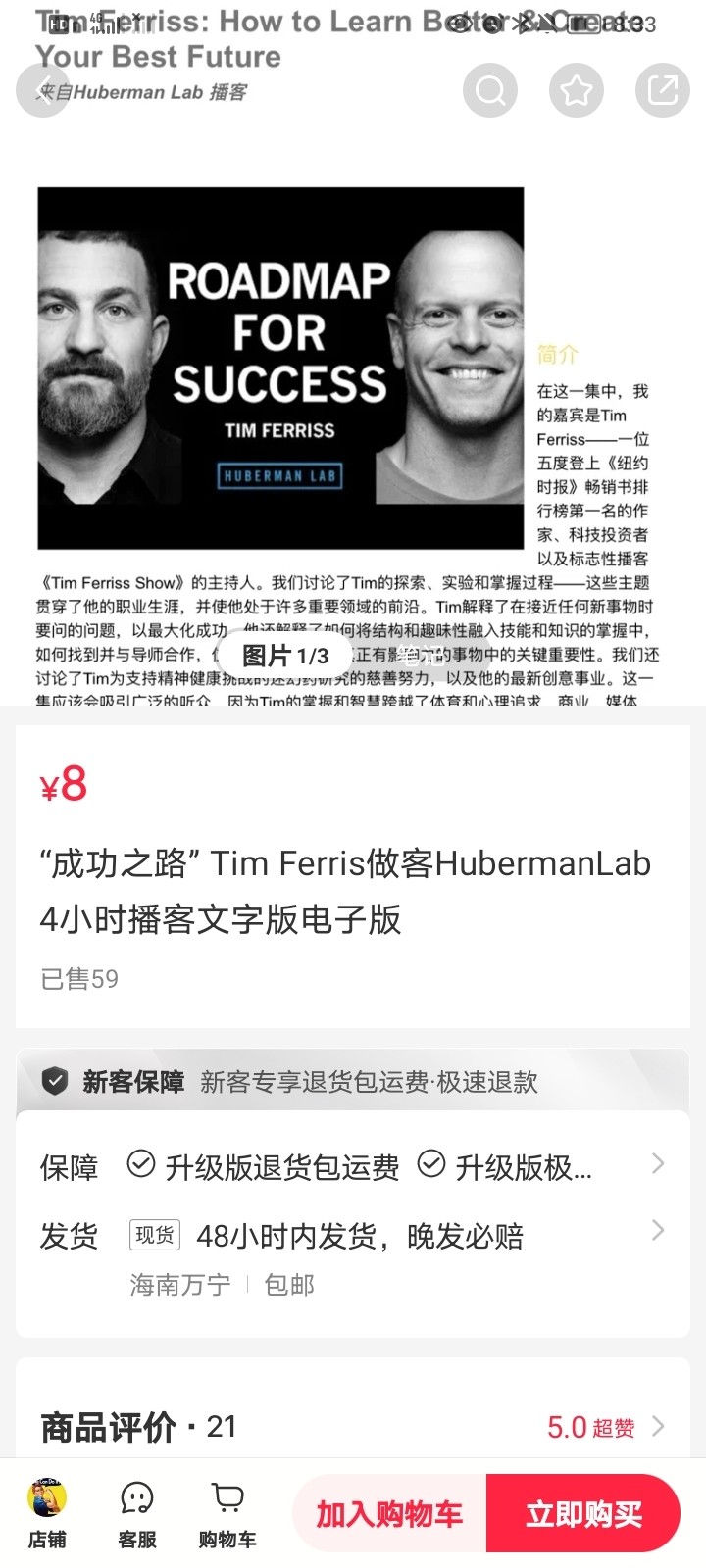
Task: Visit the seller's 店铺 page
Action: (46, 1514)
